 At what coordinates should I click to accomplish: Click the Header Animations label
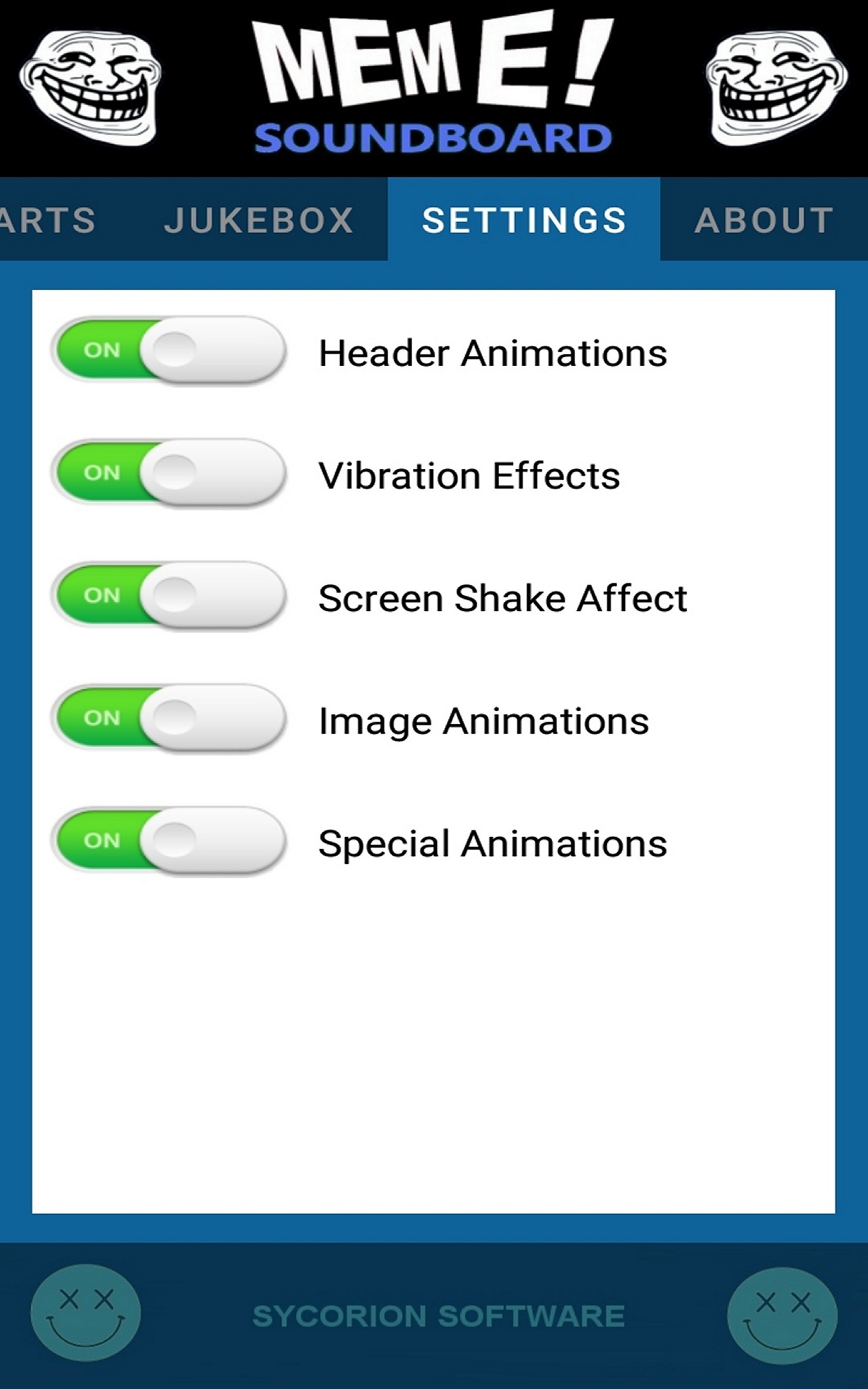(493, 354)
